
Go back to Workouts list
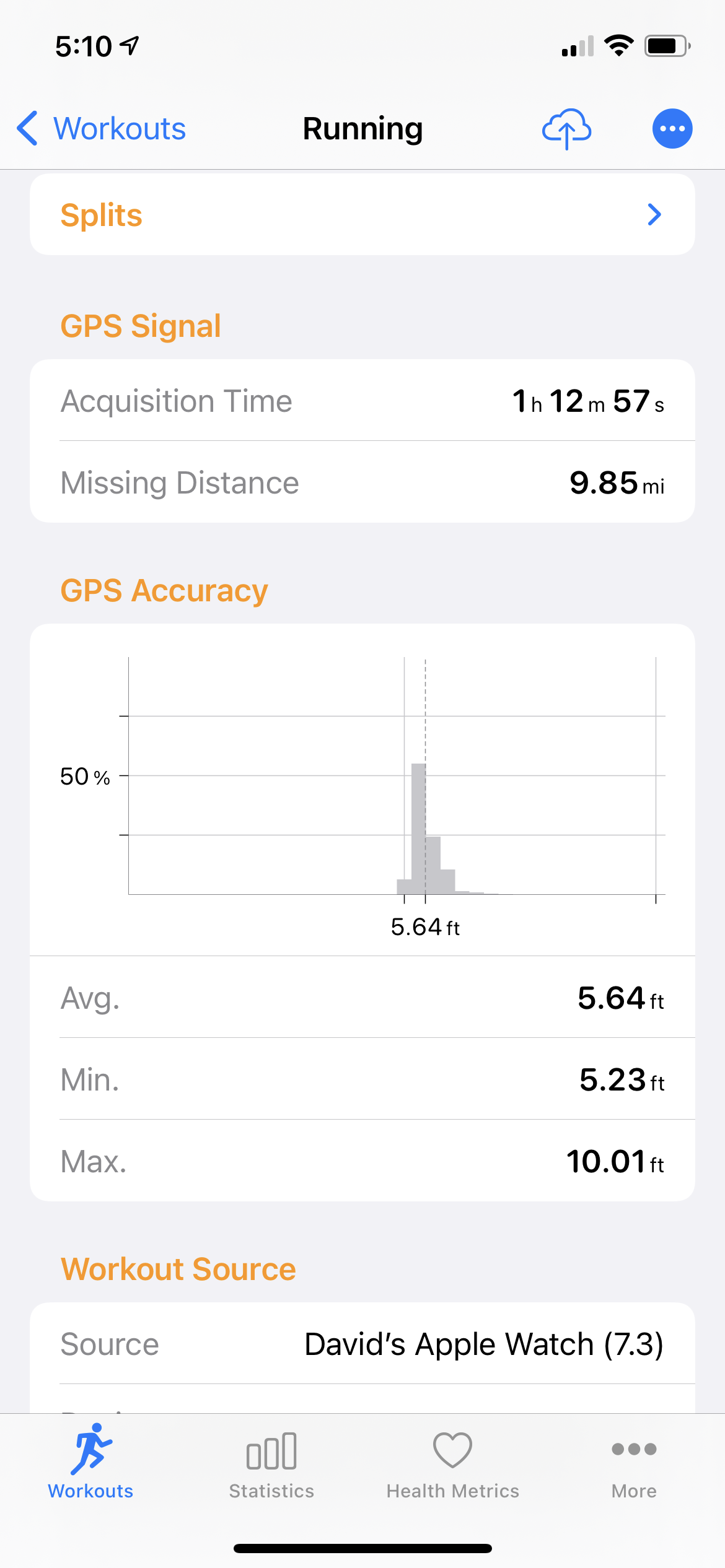(101, 129)
